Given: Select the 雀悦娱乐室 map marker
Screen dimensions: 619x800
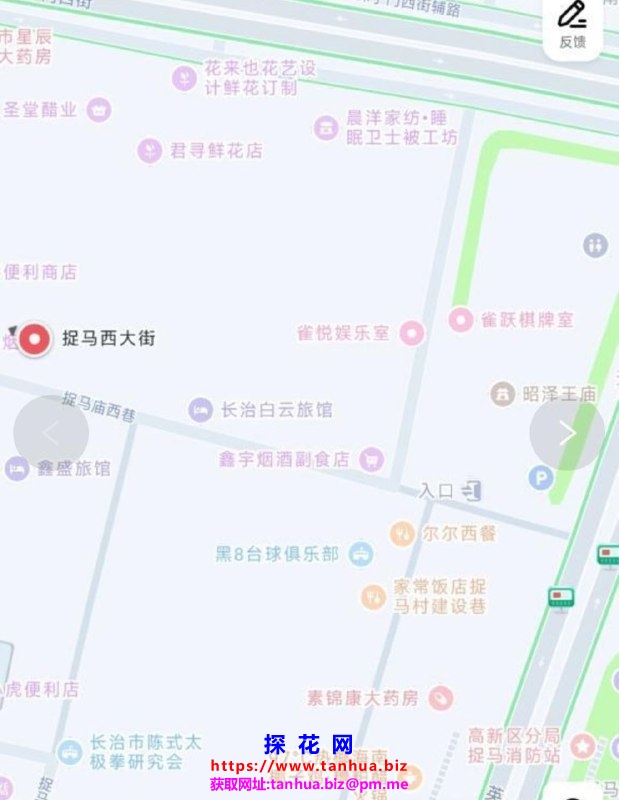Looking at the screenshot, I should [x=412, y=334].
